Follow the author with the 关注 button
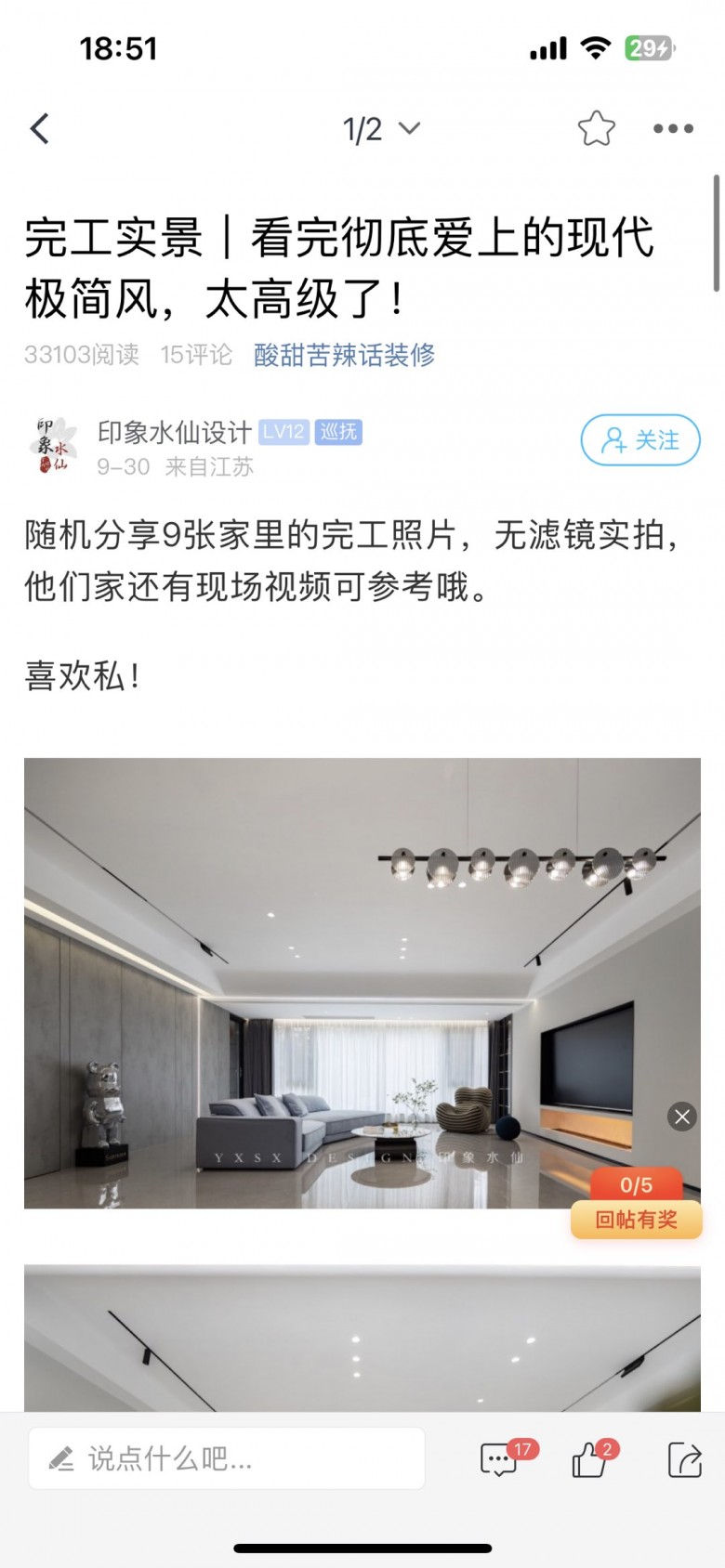 point(640,440)
